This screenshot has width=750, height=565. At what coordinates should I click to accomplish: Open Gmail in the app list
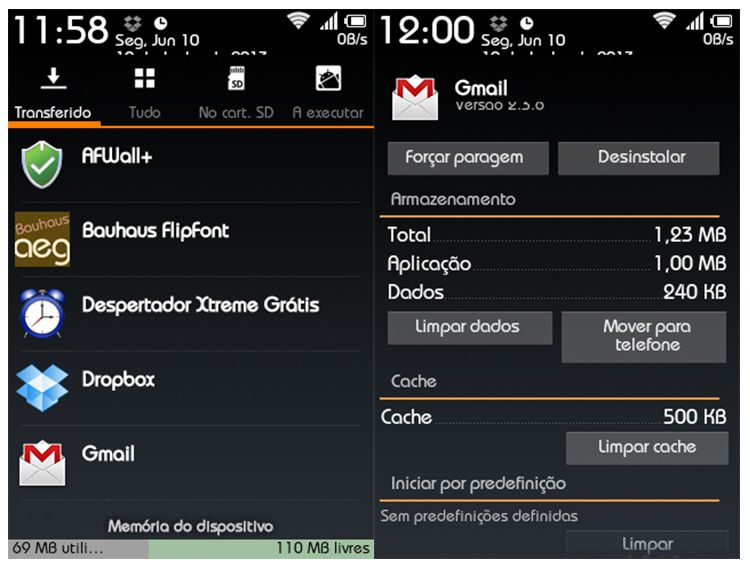click(x=190, y=462)
